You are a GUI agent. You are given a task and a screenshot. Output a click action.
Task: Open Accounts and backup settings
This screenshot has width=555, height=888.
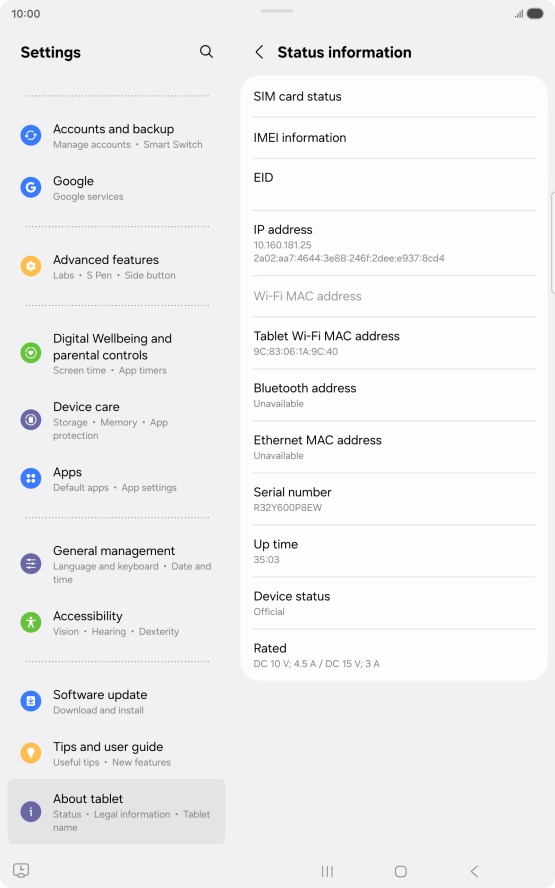(117, 136)
